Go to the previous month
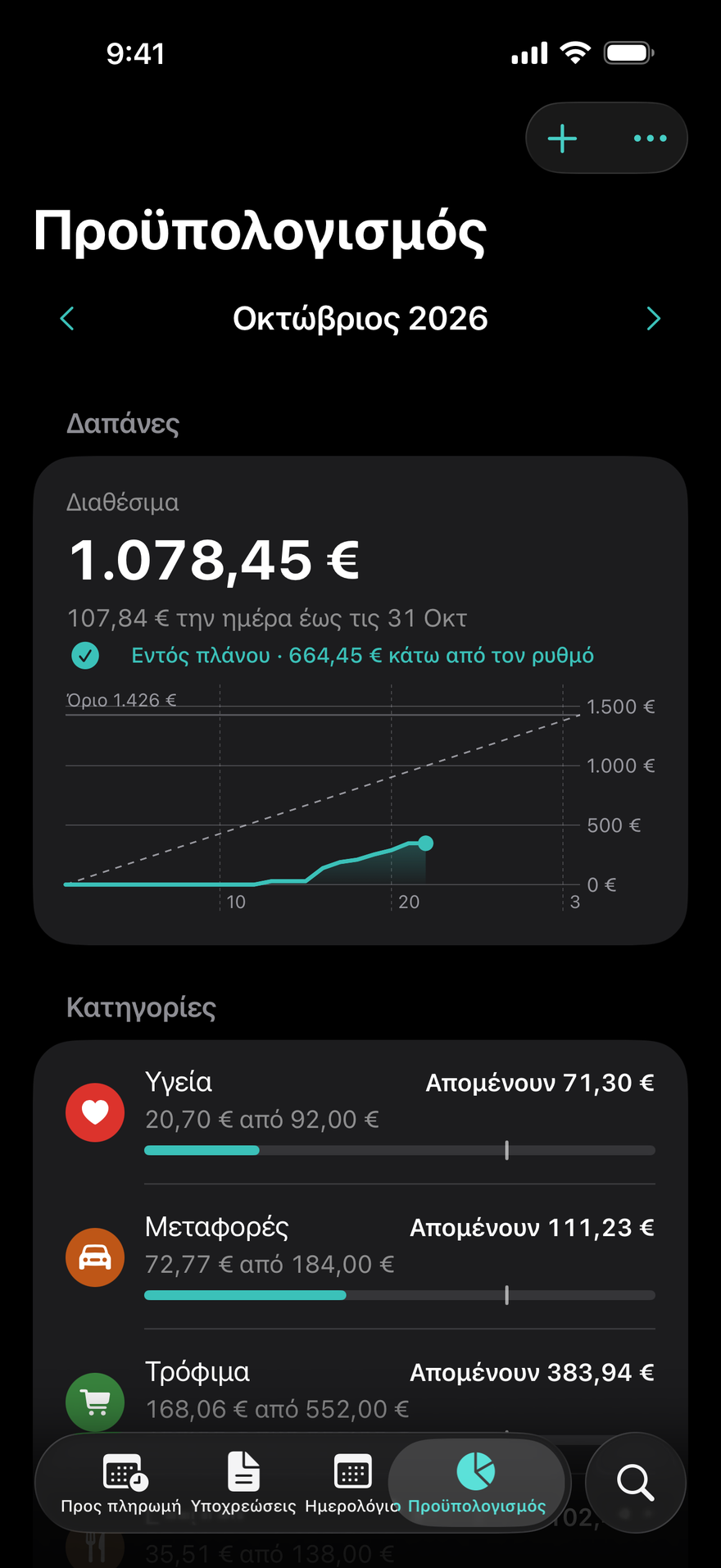 pos(68,319)
